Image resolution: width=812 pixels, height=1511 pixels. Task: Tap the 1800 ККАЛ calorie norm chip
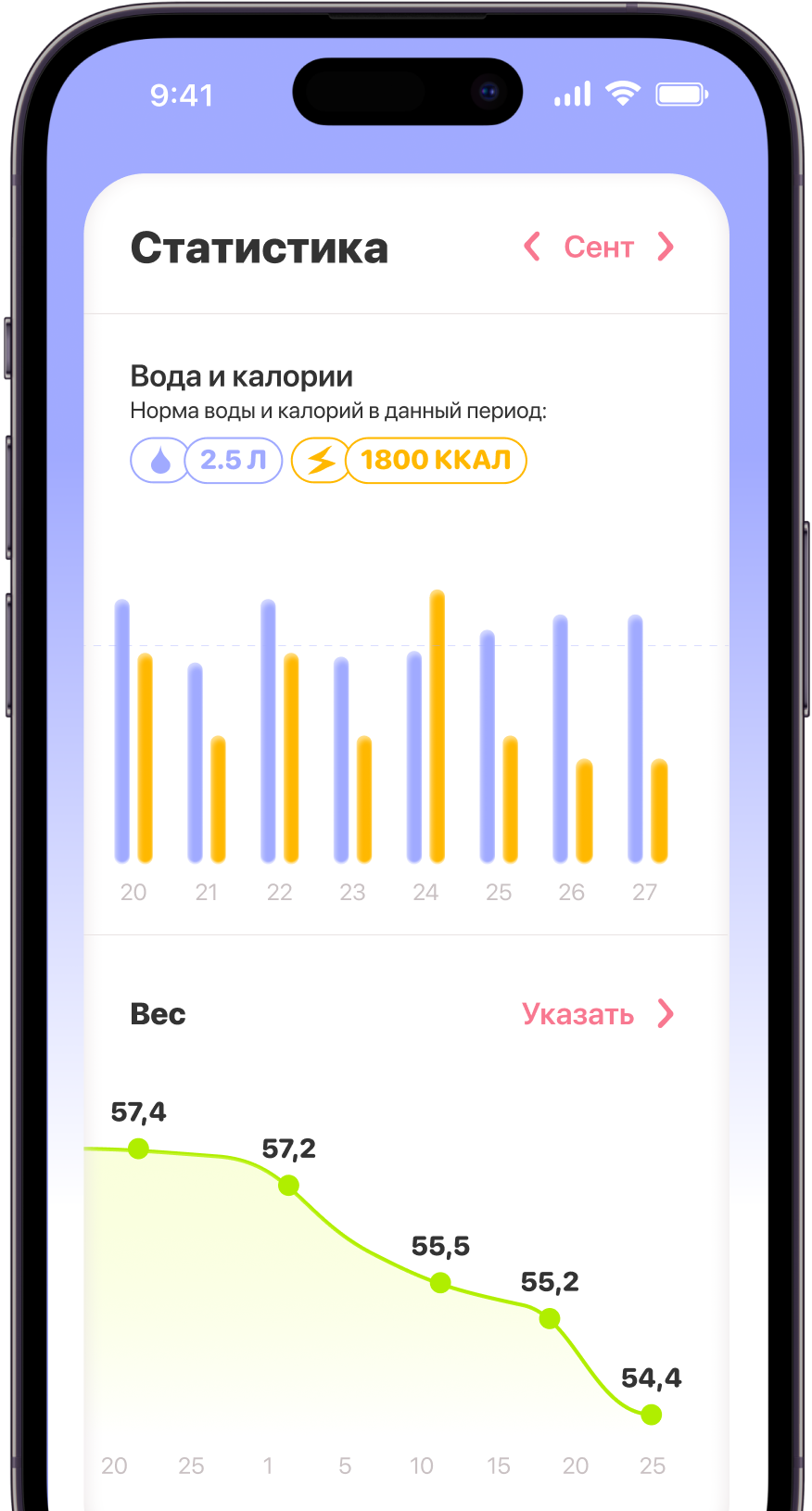tap(436, 460)
